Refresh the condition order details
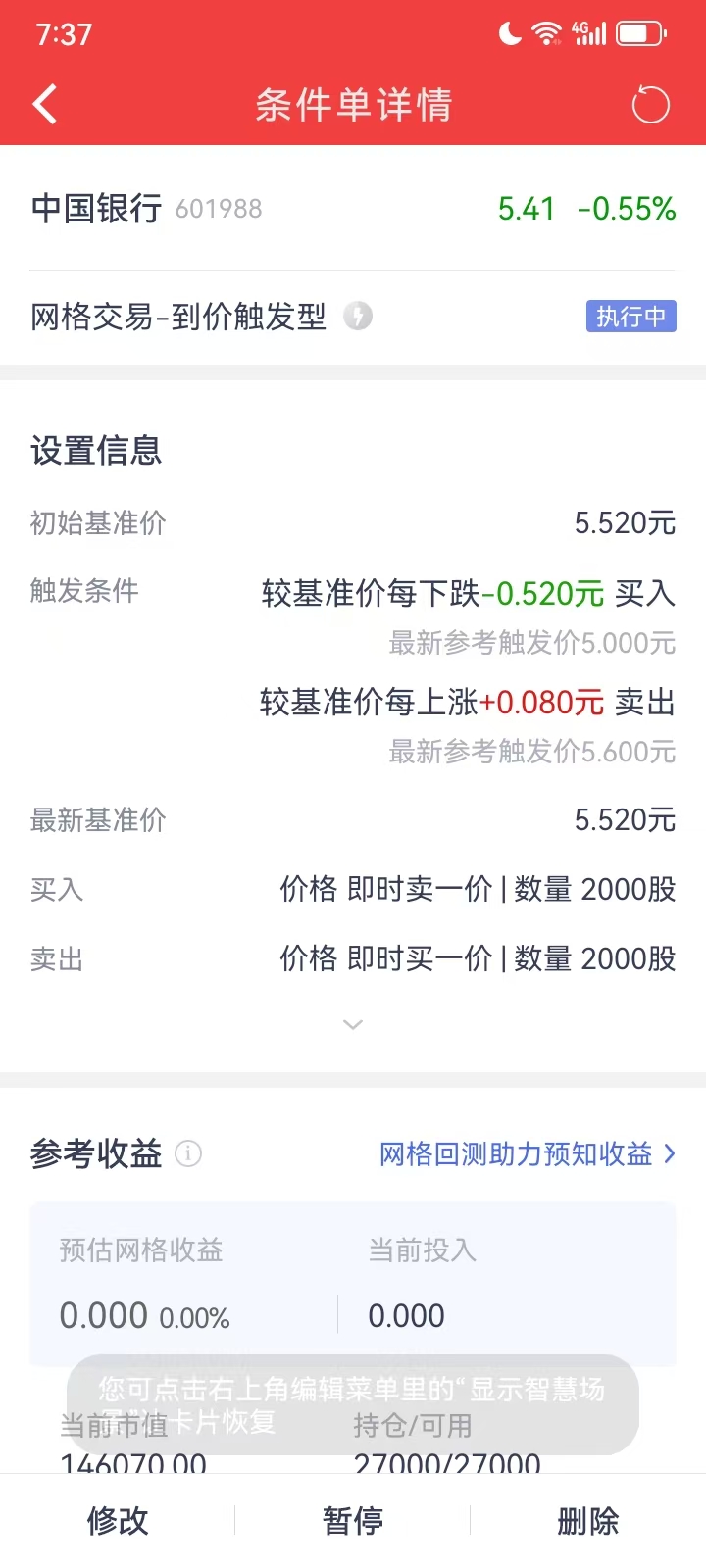 pyautogui.click(x=650, y=105)
